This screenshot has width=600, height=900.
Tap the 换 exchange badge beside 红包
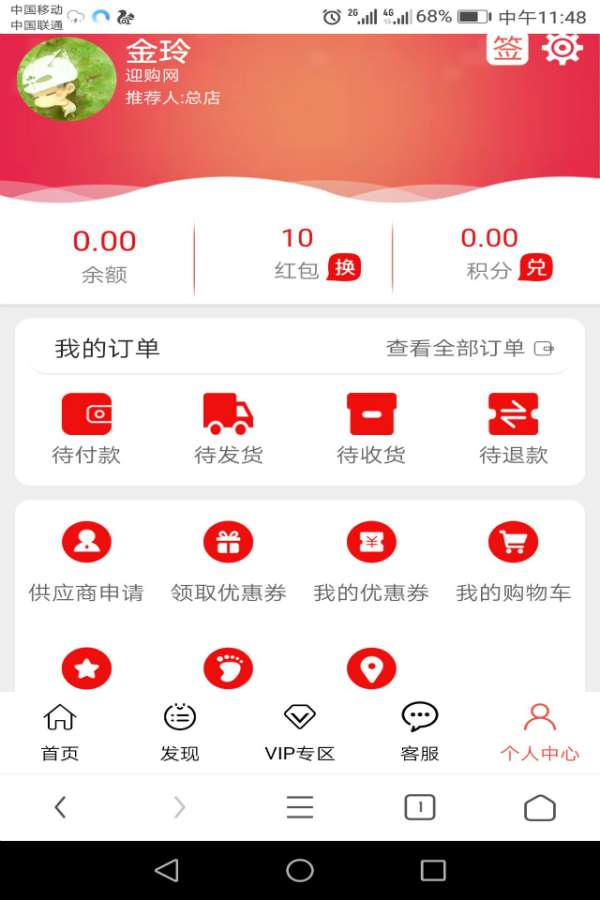[344, 267]
